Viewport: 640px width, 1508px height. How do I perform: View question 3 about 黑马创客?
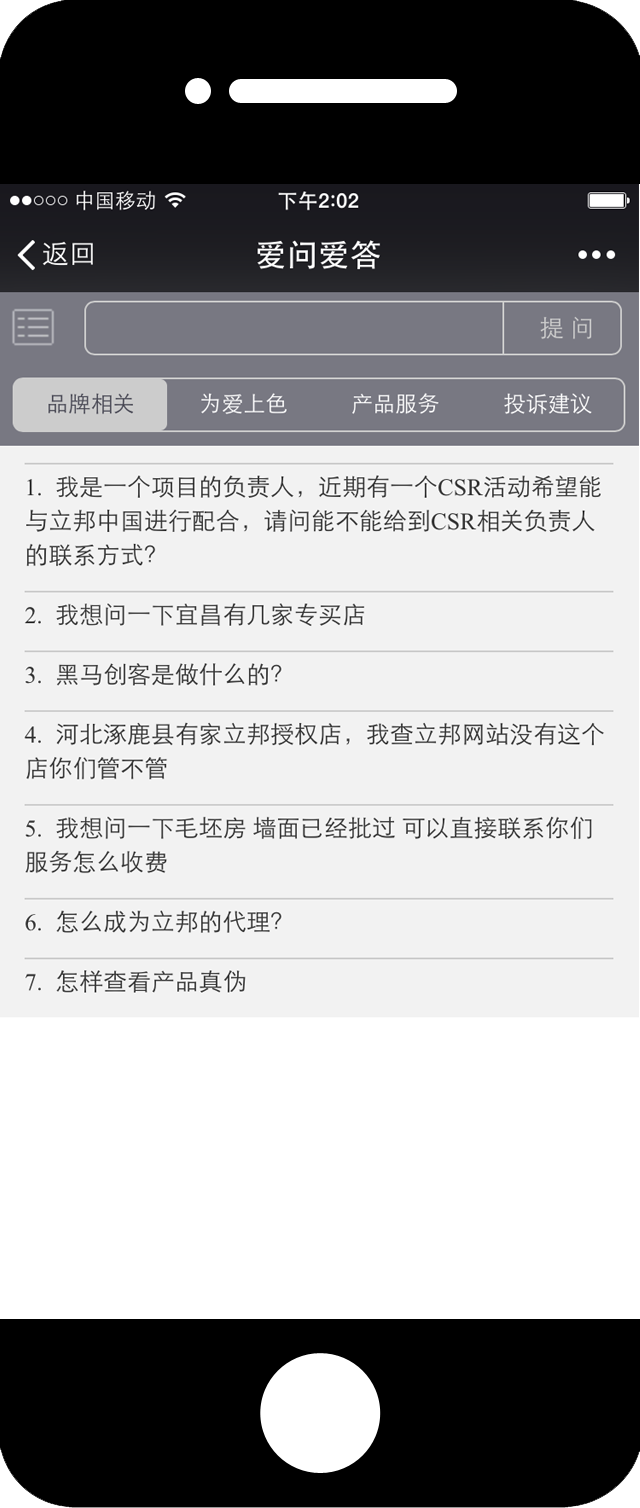point(155,676)
